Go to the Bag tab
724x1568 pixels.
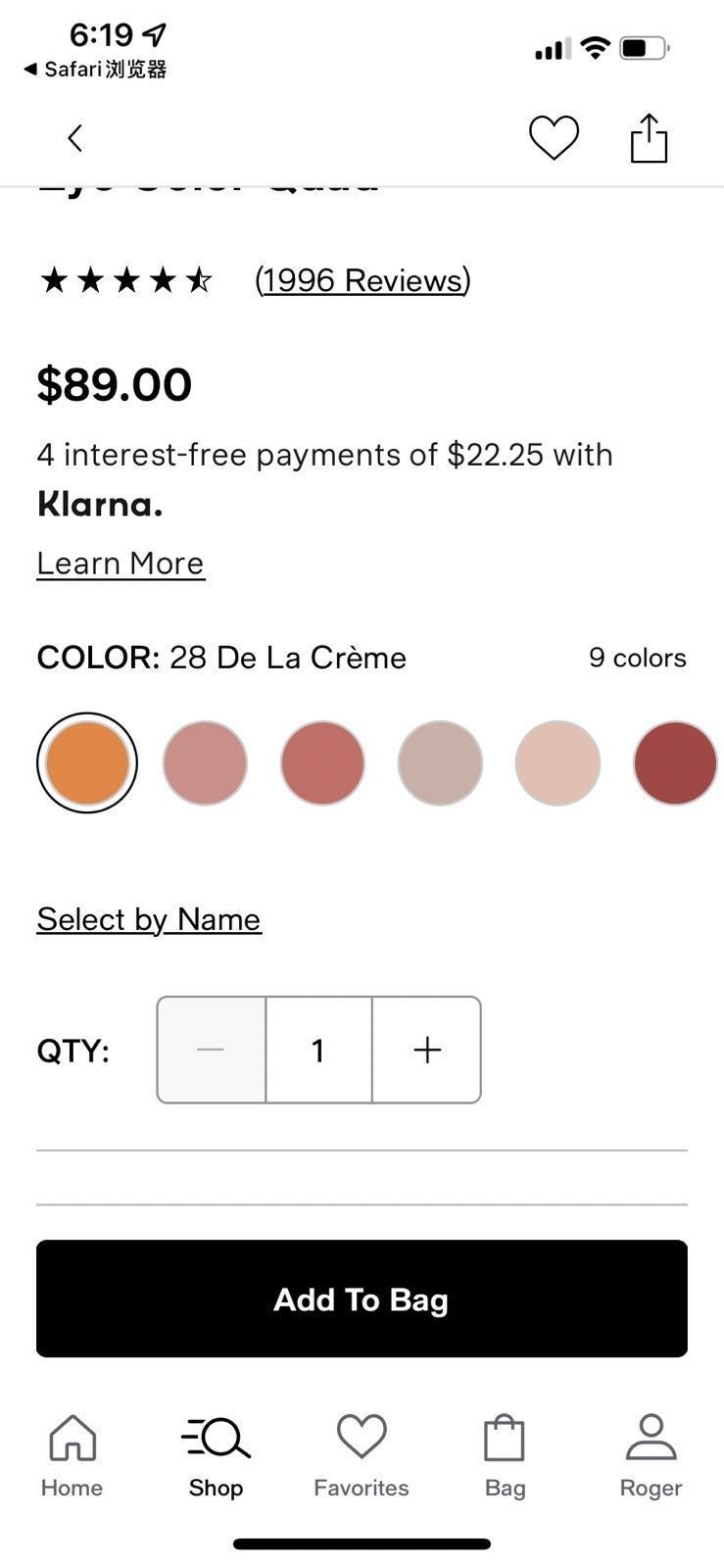coord(505,1456)
